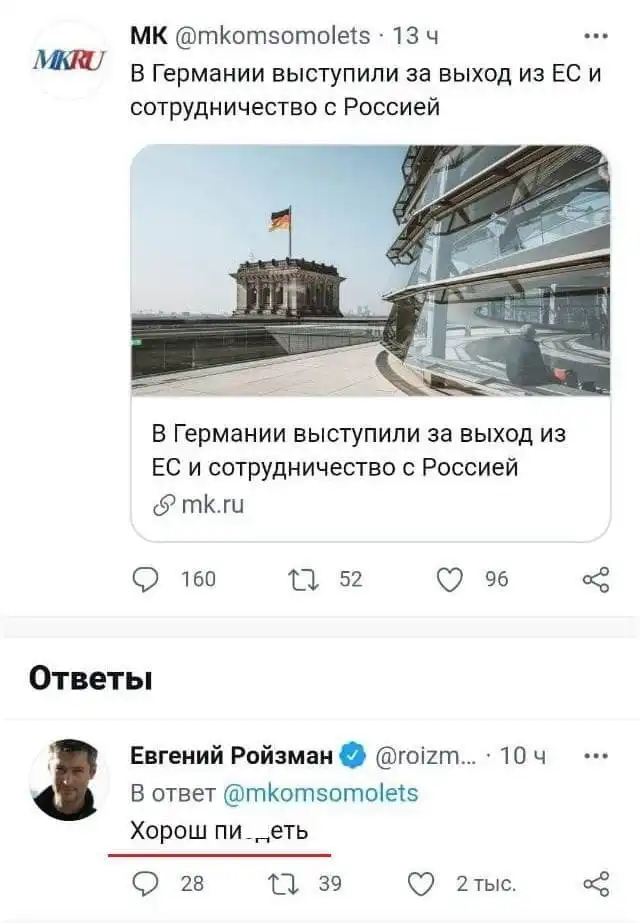Open the @mkomsomolets mention link
Image resolution: width=640 pixels, height=923 pixels.
coord(319,793)
